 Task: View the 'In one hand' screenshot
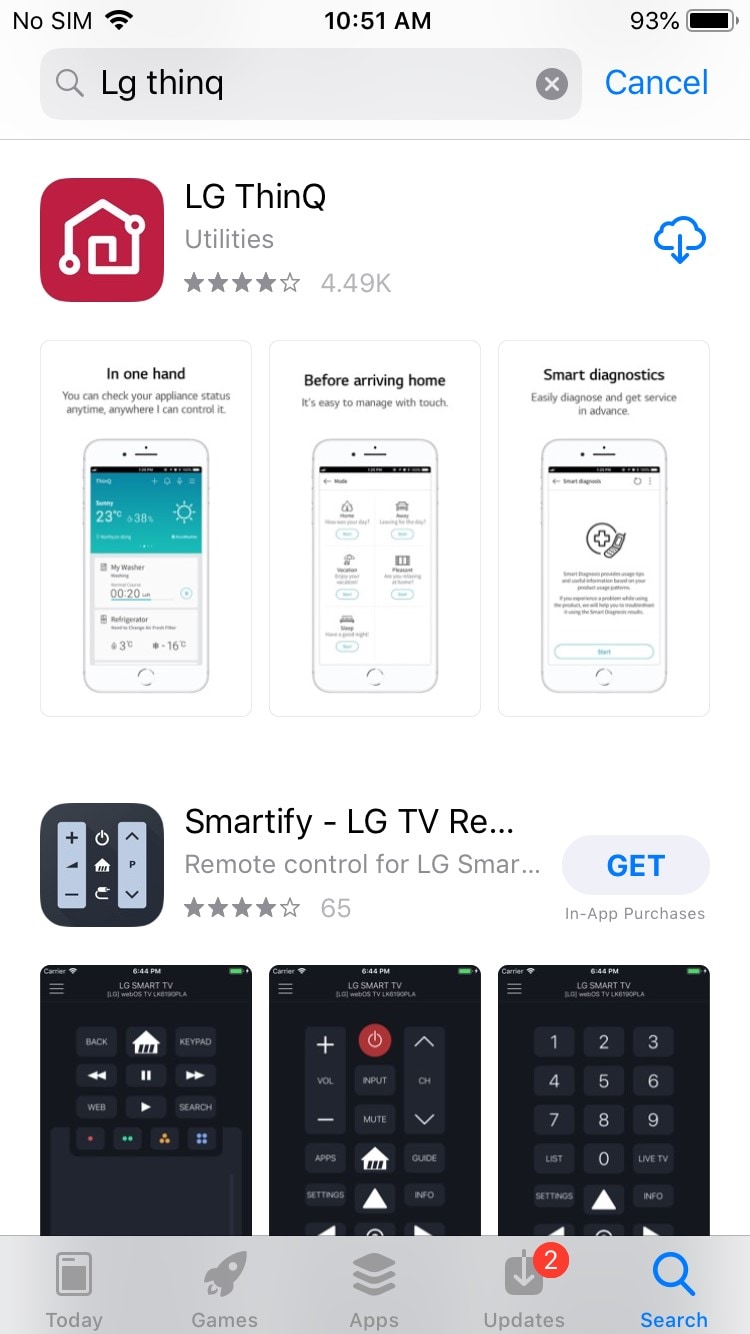point(146,528)
